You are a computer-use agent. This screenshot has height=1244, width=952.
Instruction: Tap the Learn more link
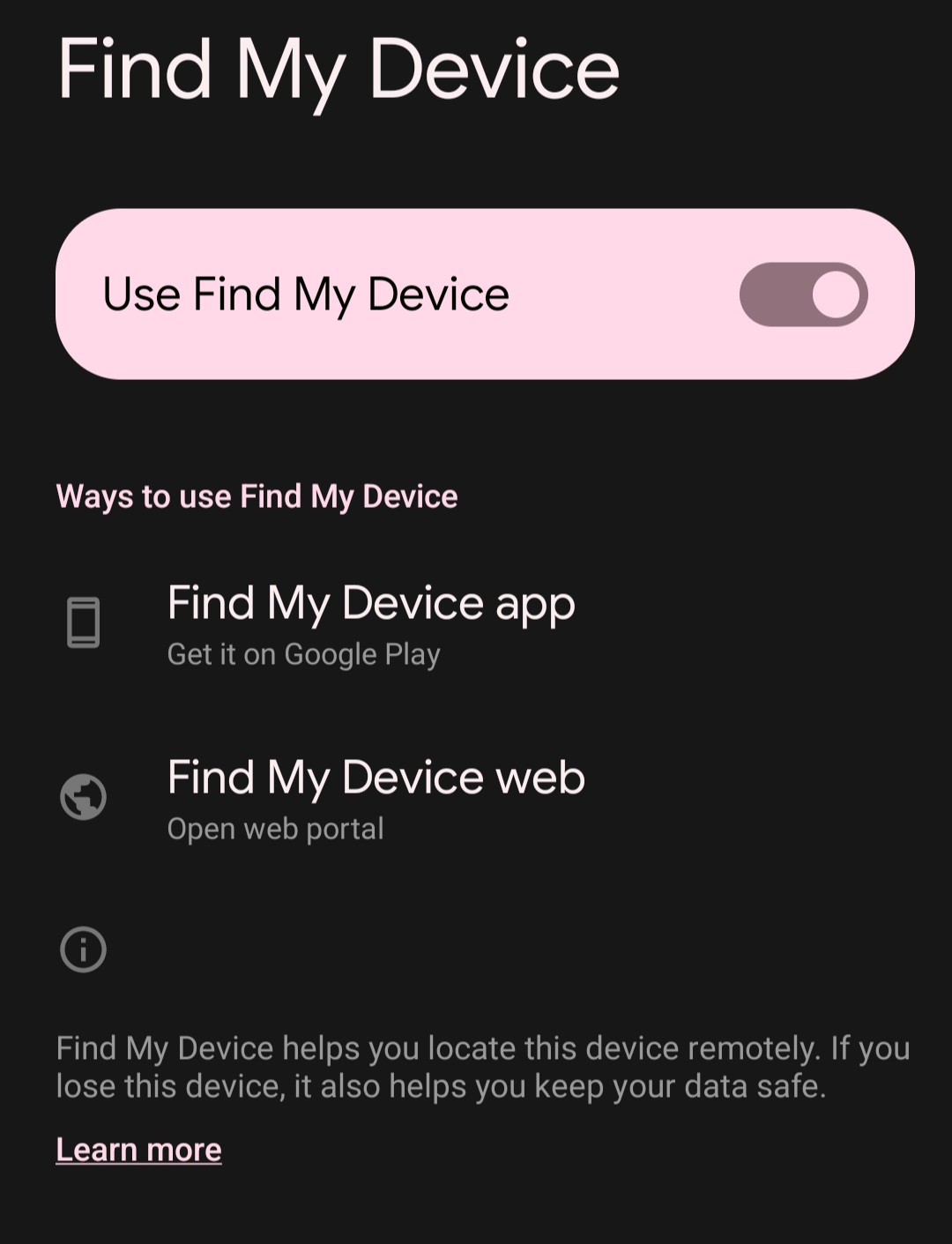click(x=138, y=1150)
